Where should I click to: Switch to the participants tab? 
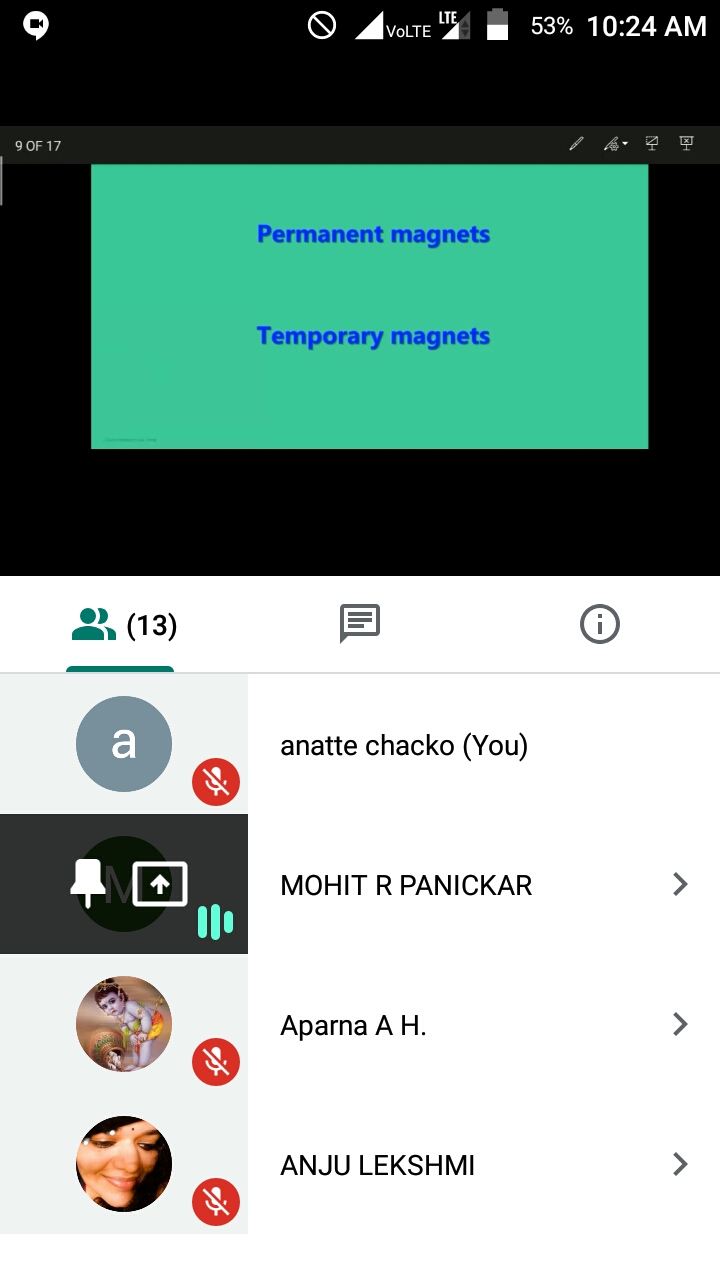tap(120, 626)
